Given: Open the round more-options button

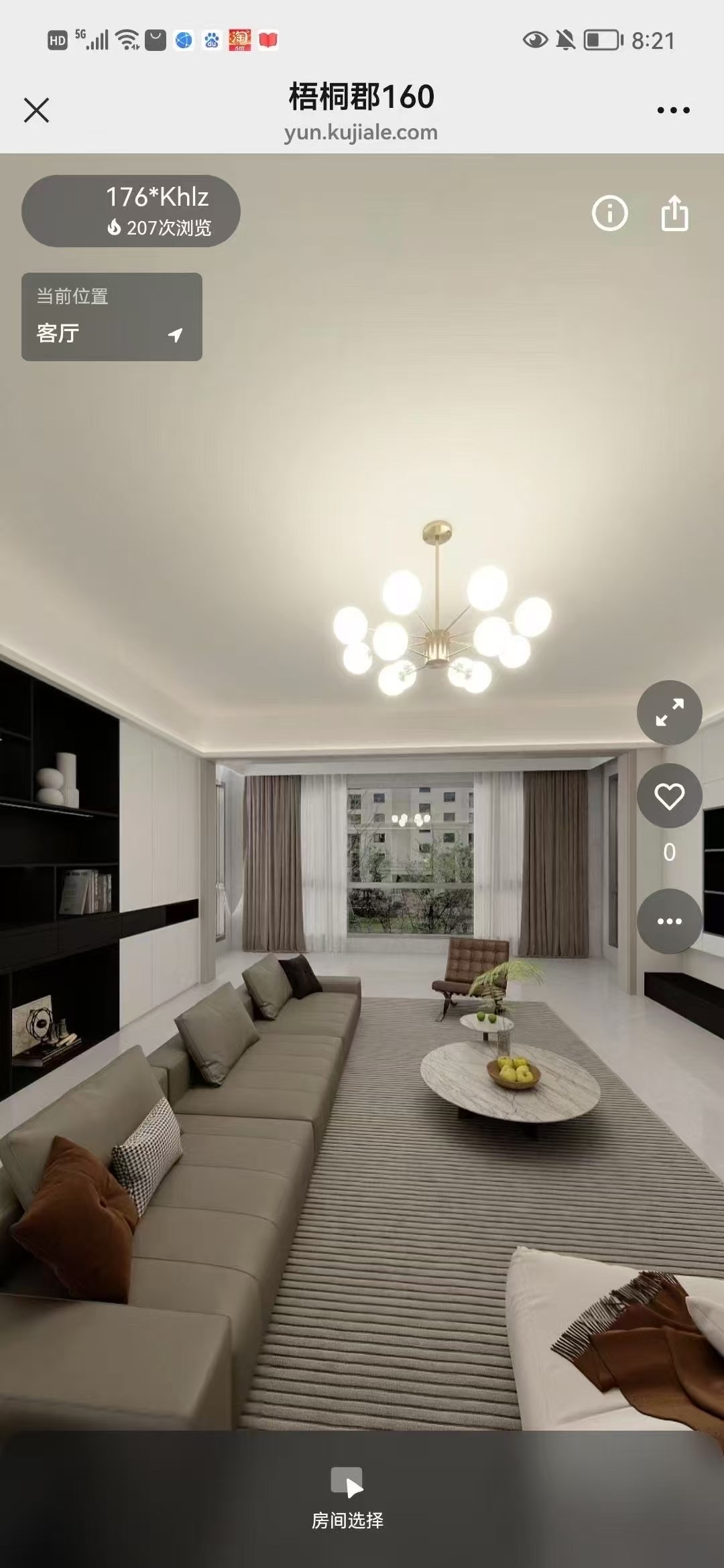Looking at the screenshot, I should coord(669,921).
